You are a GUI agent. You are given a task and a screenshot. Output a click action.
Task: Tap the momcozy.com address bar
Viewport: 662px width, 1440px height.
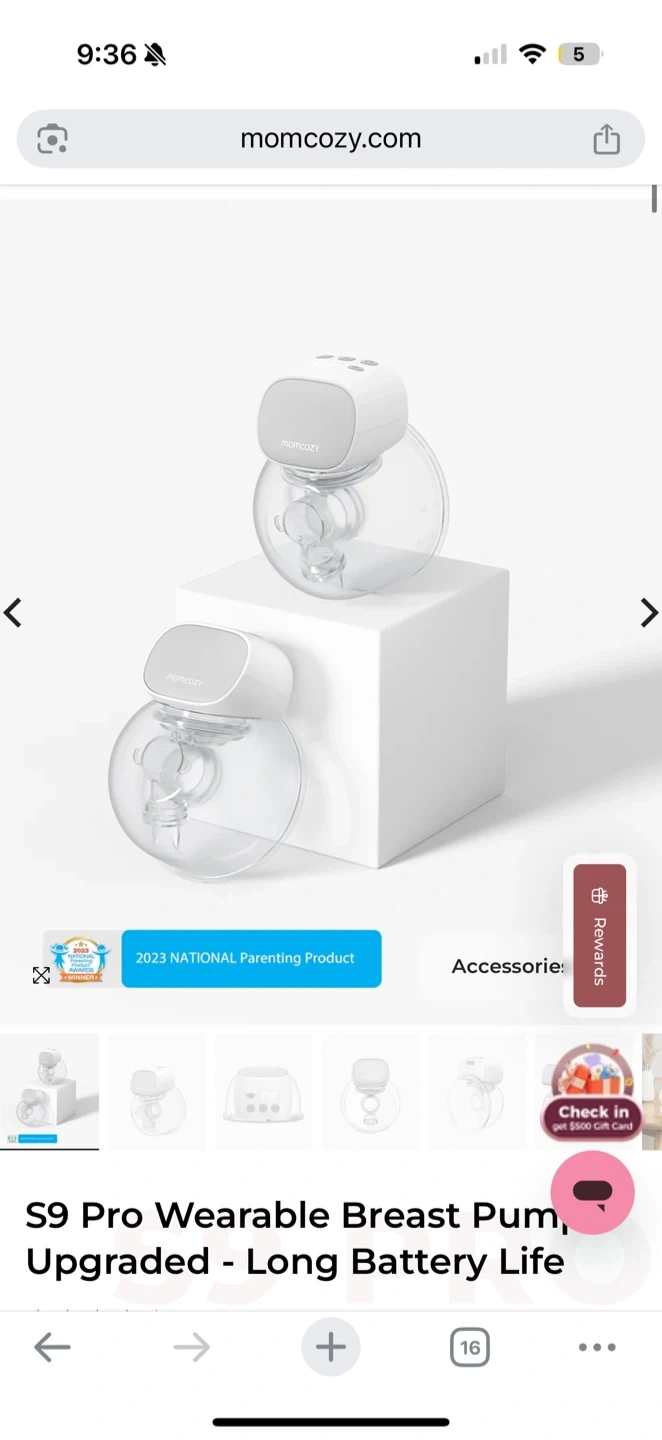[331, 139]
